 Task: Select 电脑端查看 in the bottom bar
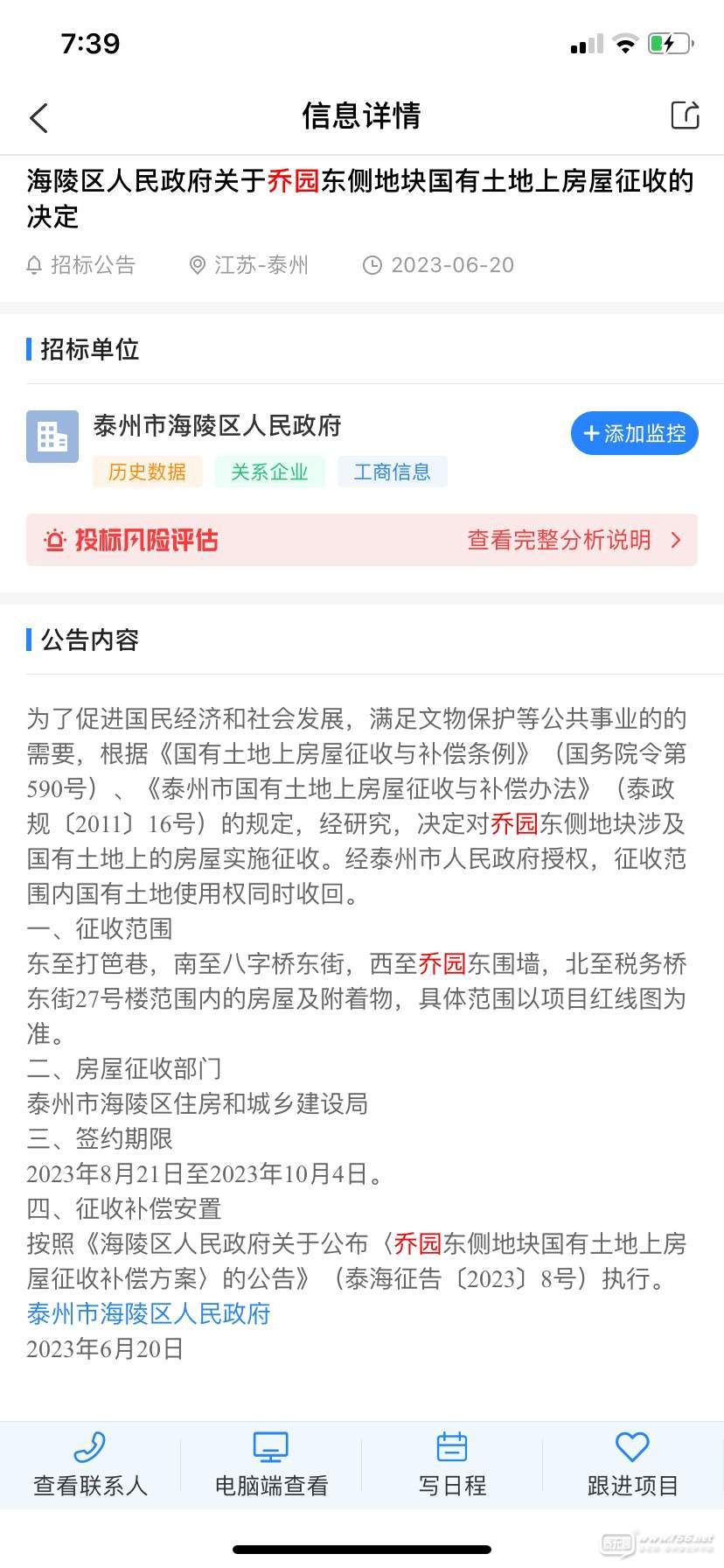[271, 1466]
